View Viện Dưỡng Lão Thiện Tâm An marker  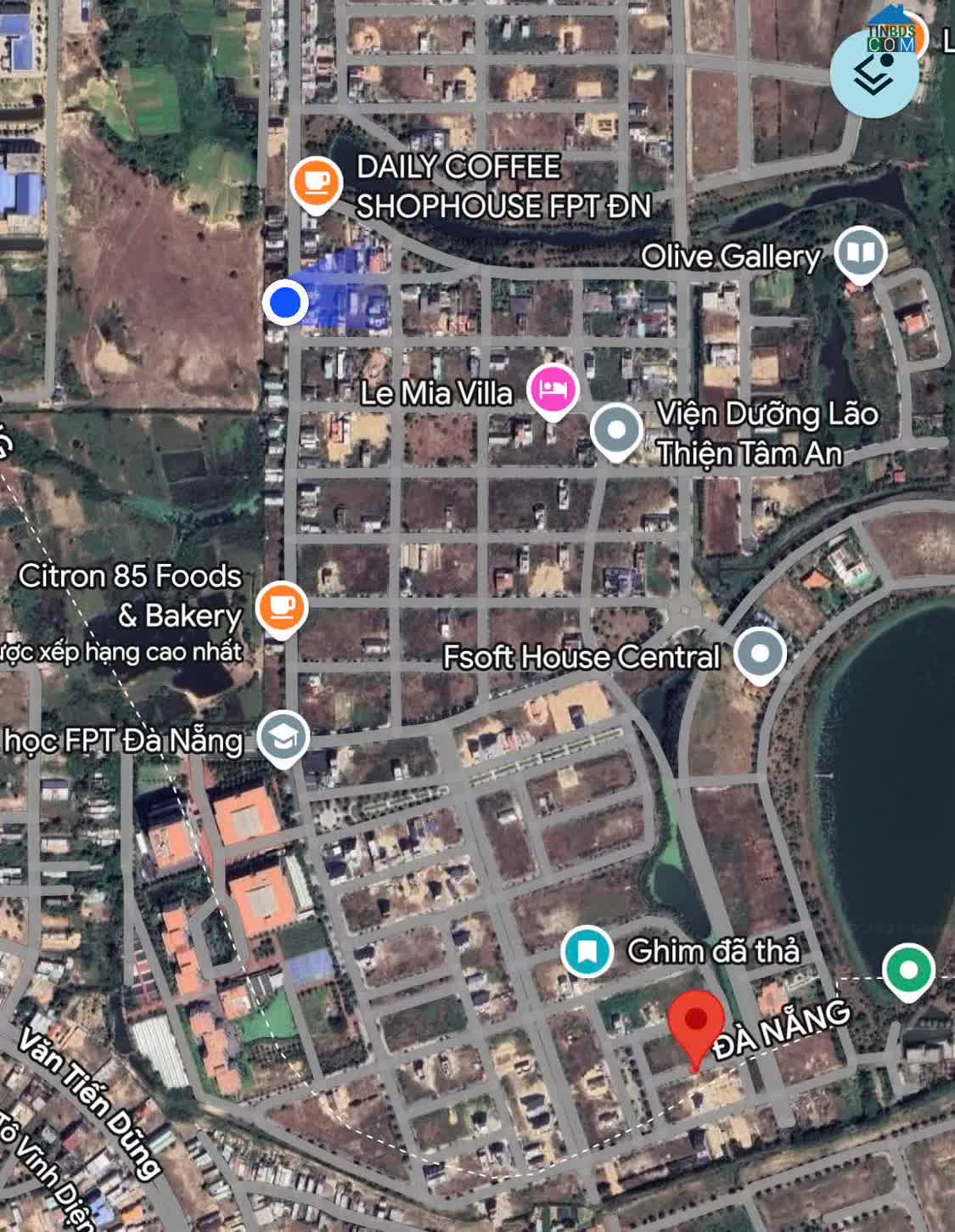click(616, 430)
